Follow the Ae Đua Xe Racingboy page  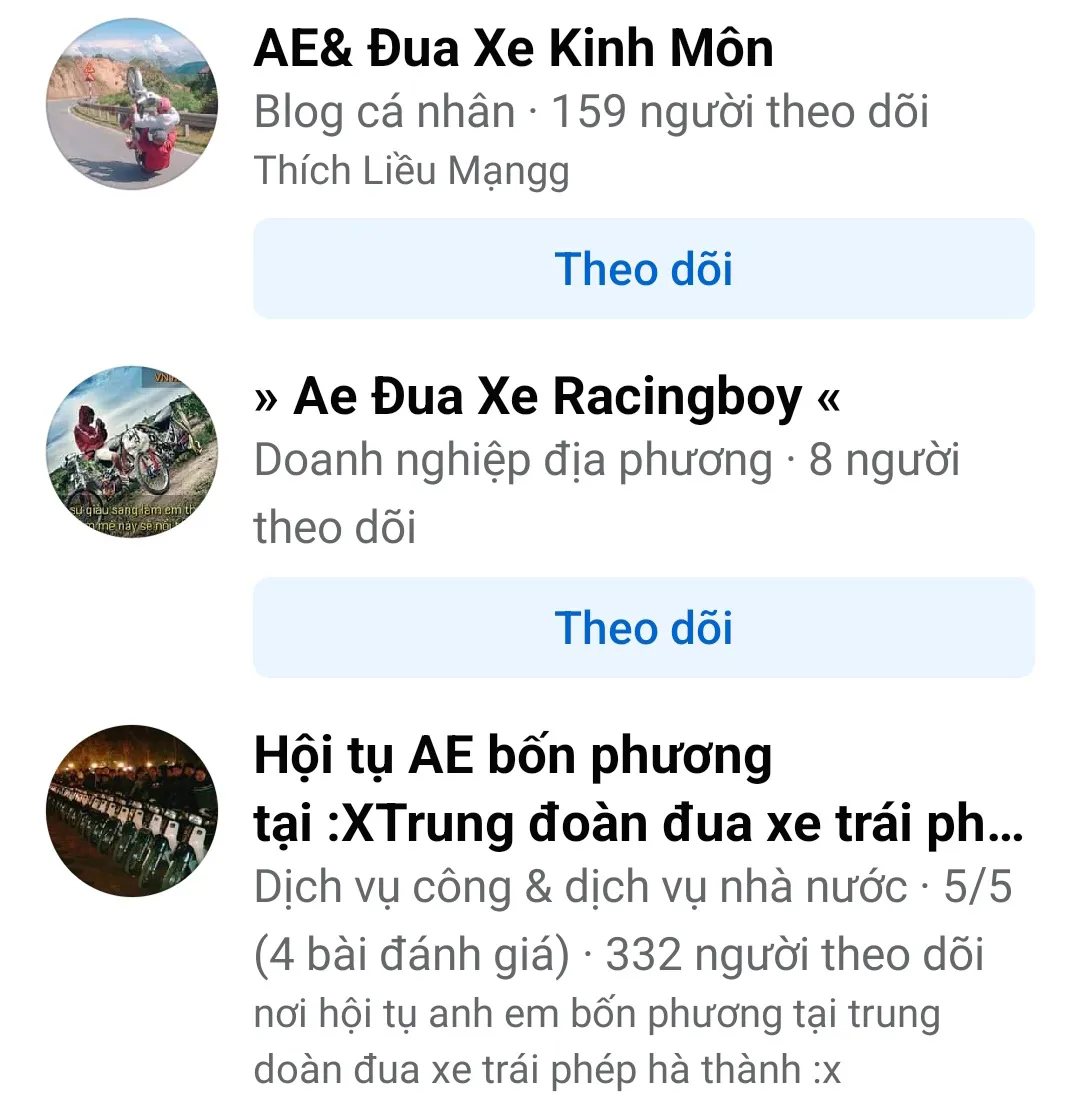click(x=643, y=628)
